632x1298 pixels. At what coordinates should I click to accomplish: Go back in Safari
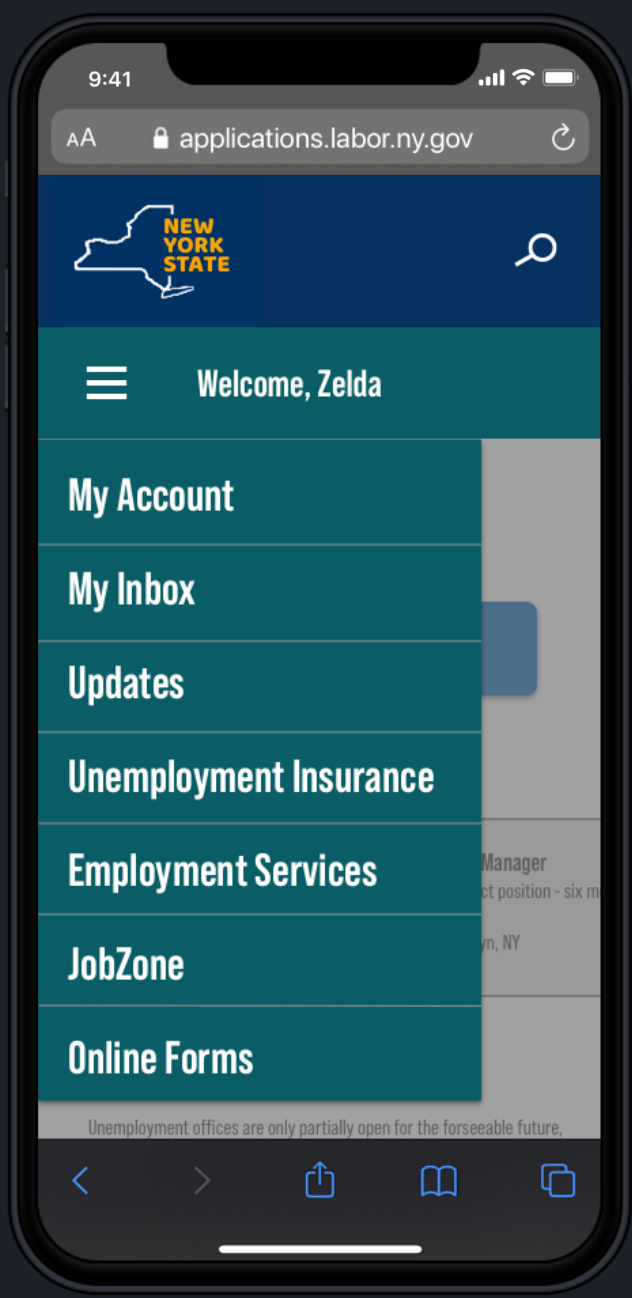[x=81, y=1181]
